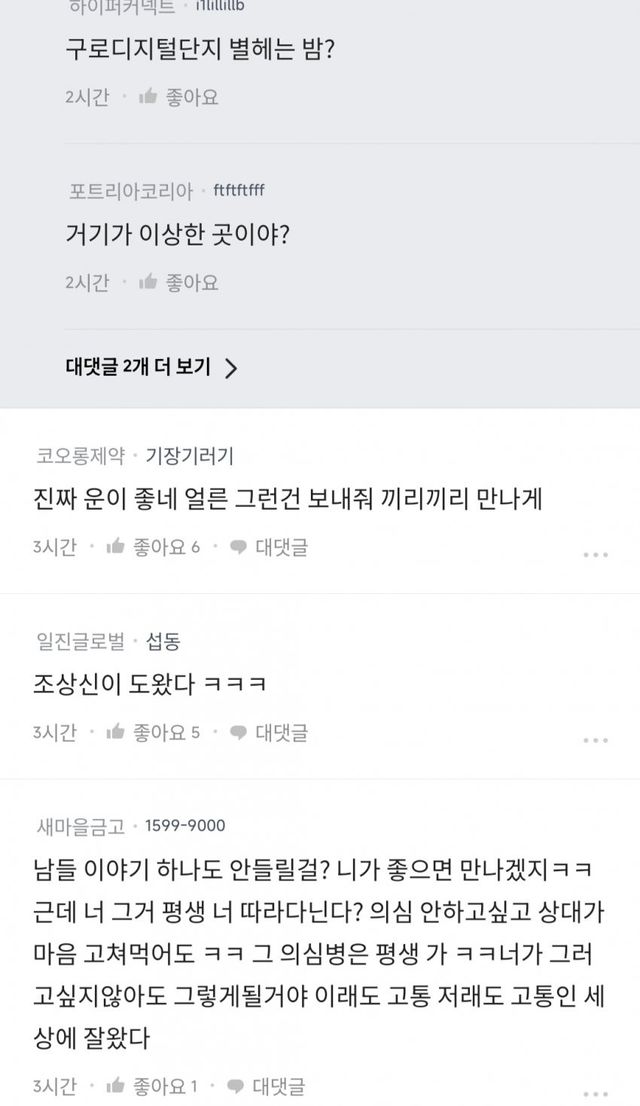Open overflow menu on 코오롱제약 comment

tap(596, 554)
